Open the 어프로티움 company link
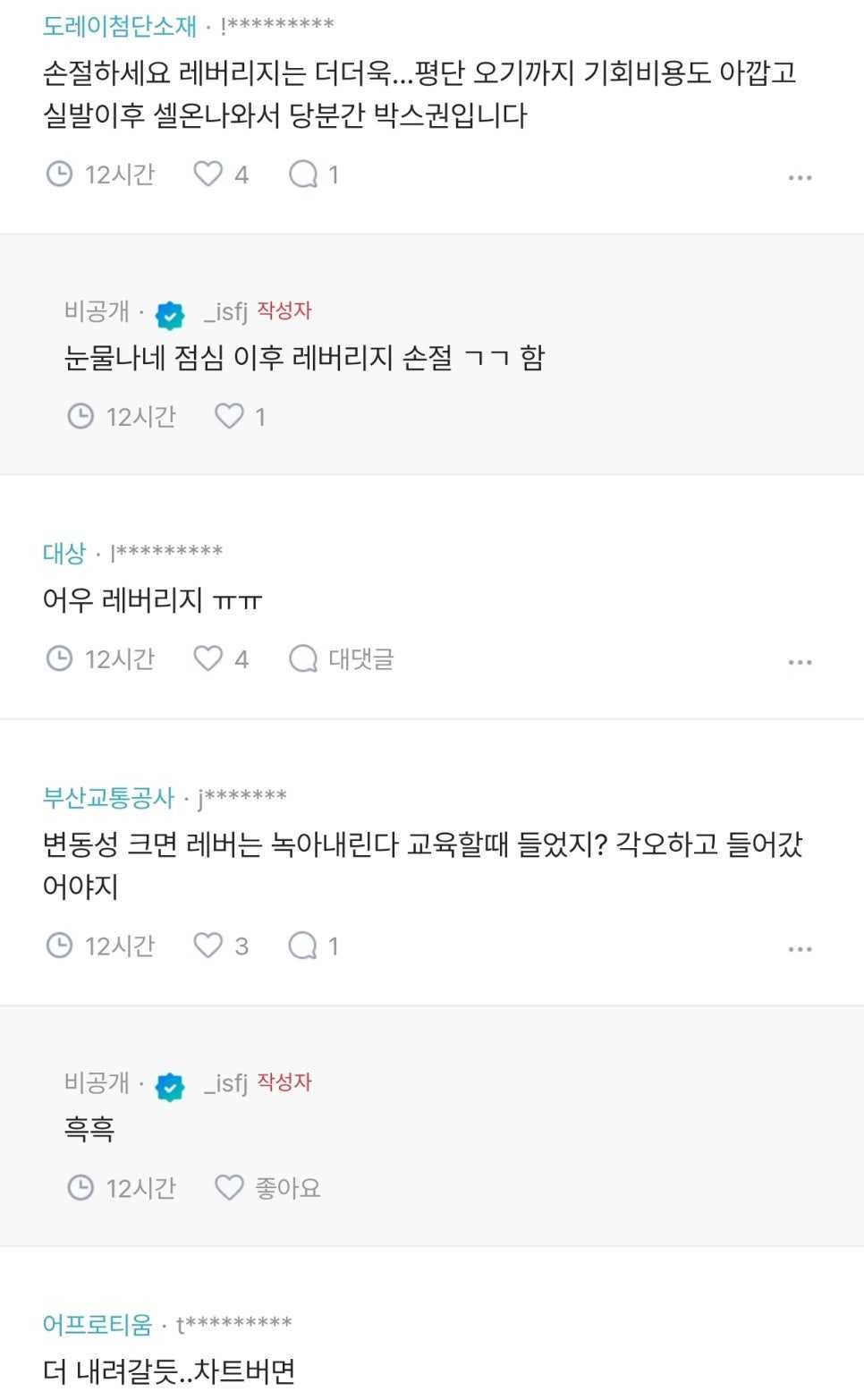 [x=97, y=1324]
